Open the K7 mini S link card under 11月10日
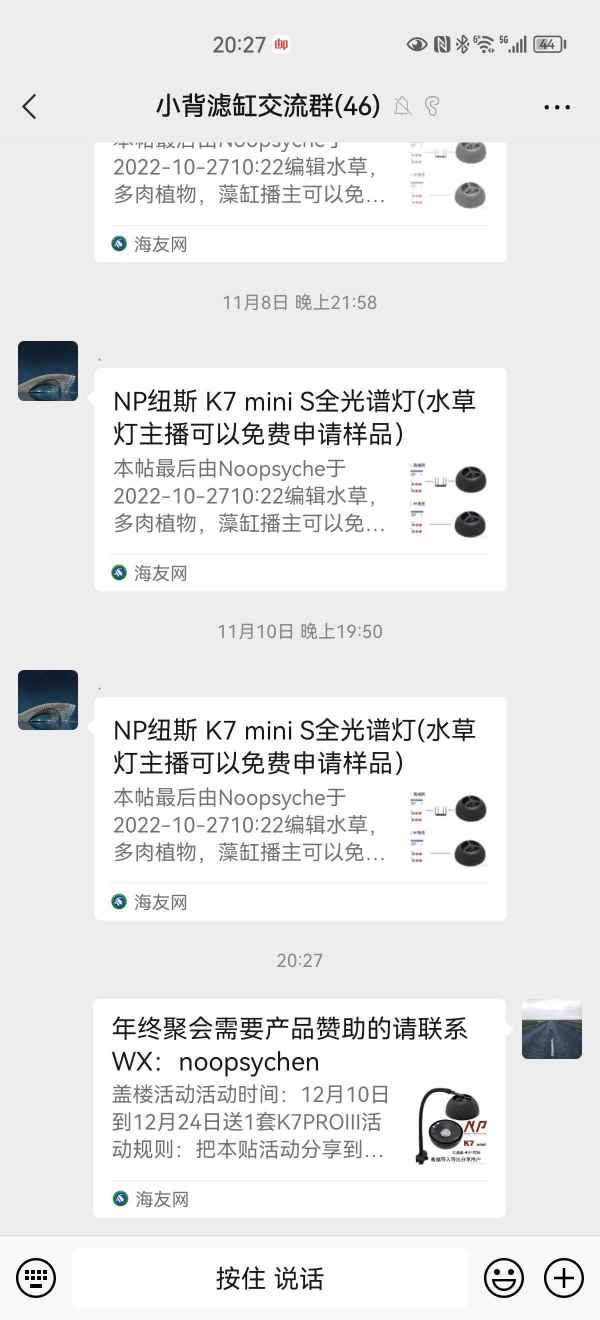This screenshot has height=1320, width=600. pos(300,808)
